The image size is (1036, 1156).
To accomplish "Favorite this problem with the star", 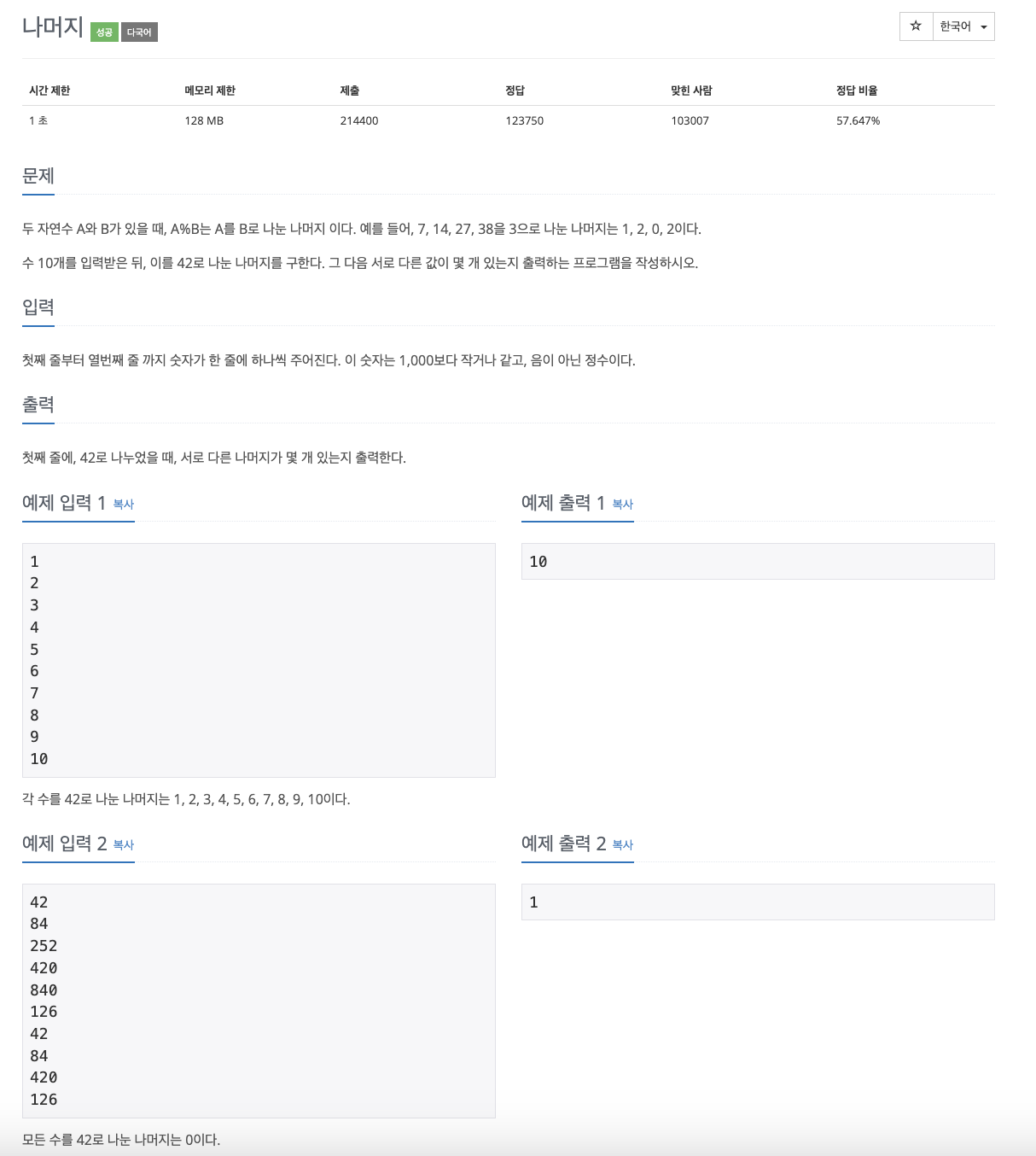I will tap(916, 26).
